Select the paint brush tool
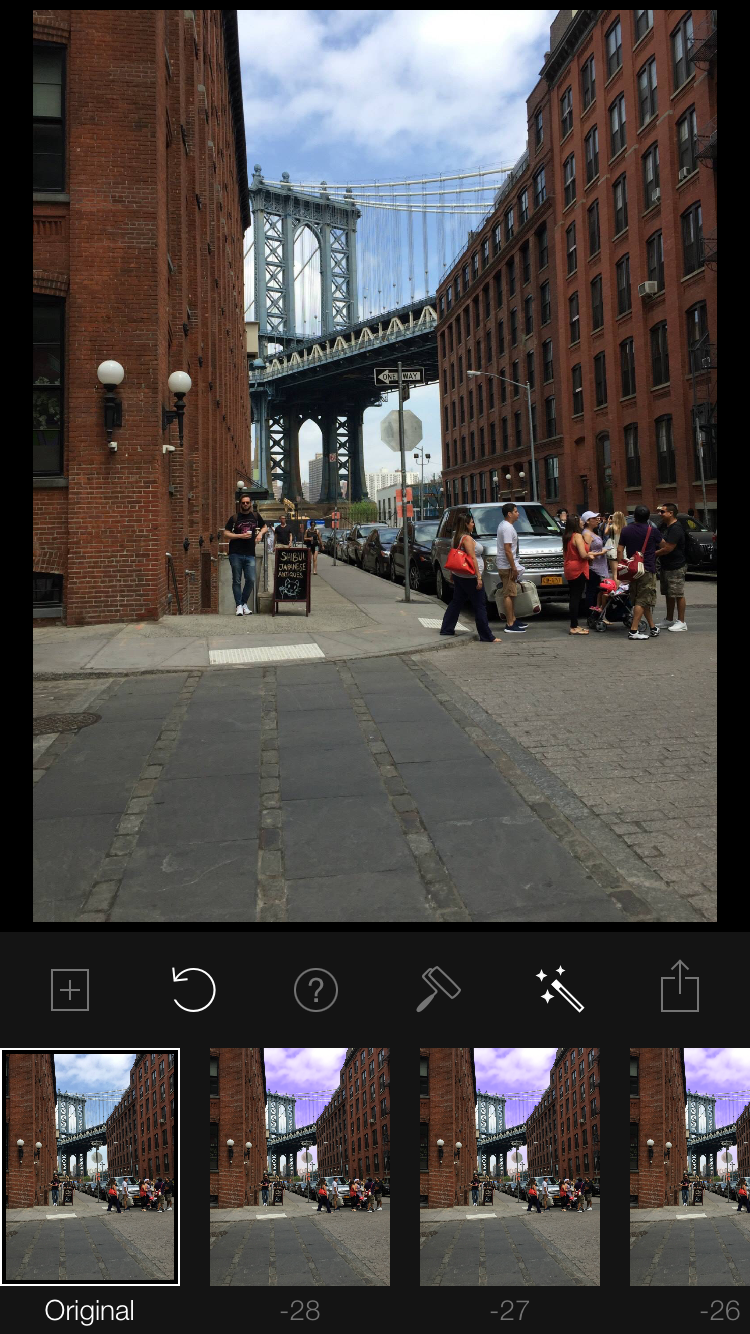Viewport: 750px width, 1334px height. [x=438, y=990]
